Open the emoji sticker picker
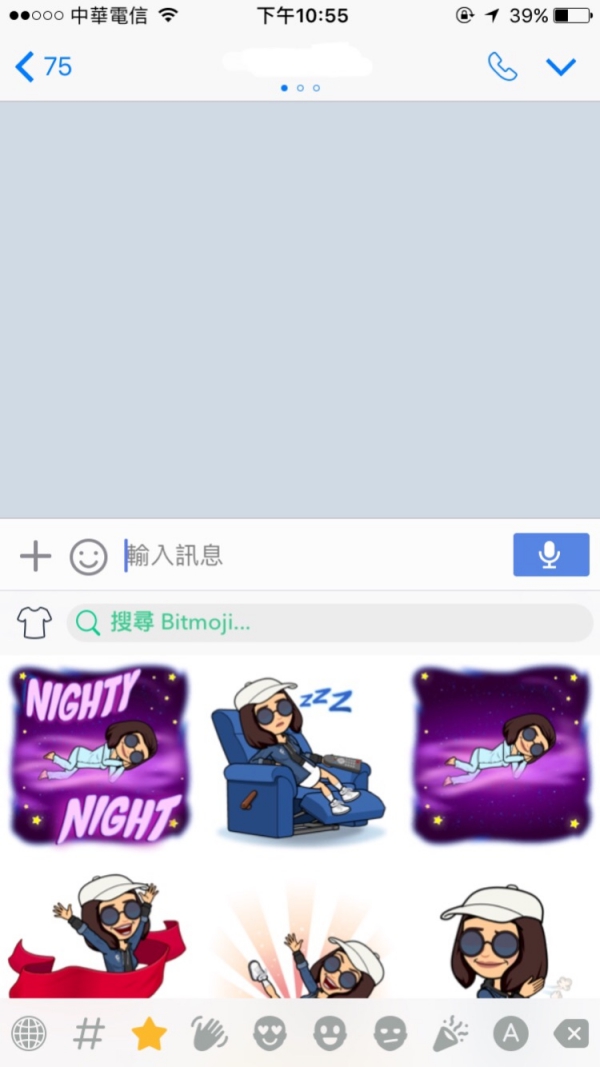 (x=88, y=556)
